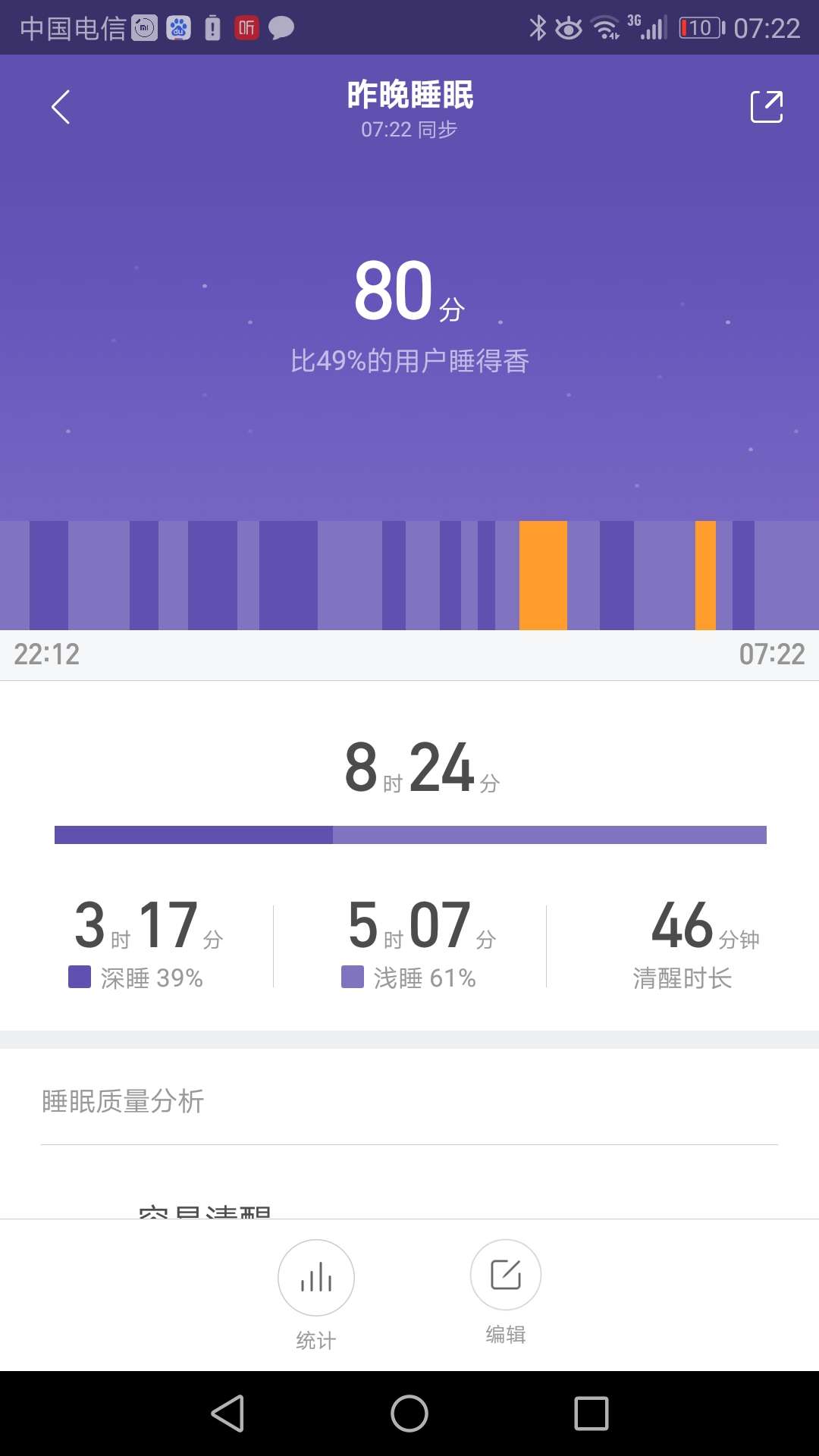
Task: Open the 编辑 sleep editing tool
Action: point(505,1289)
